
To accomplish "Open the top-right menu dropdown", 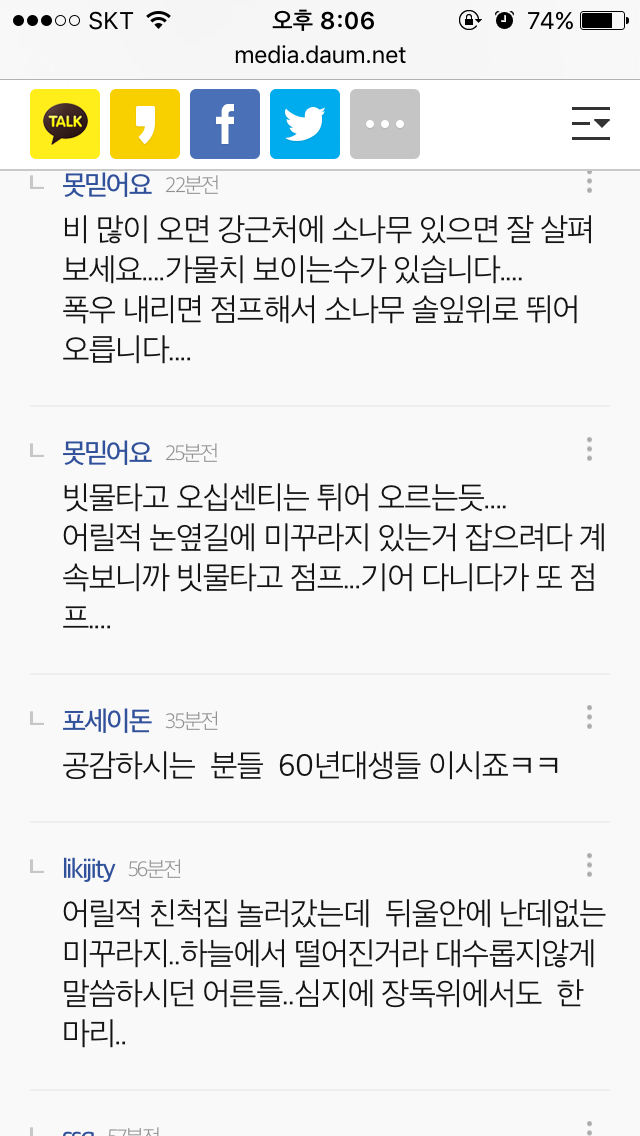I will coord(590,125).
